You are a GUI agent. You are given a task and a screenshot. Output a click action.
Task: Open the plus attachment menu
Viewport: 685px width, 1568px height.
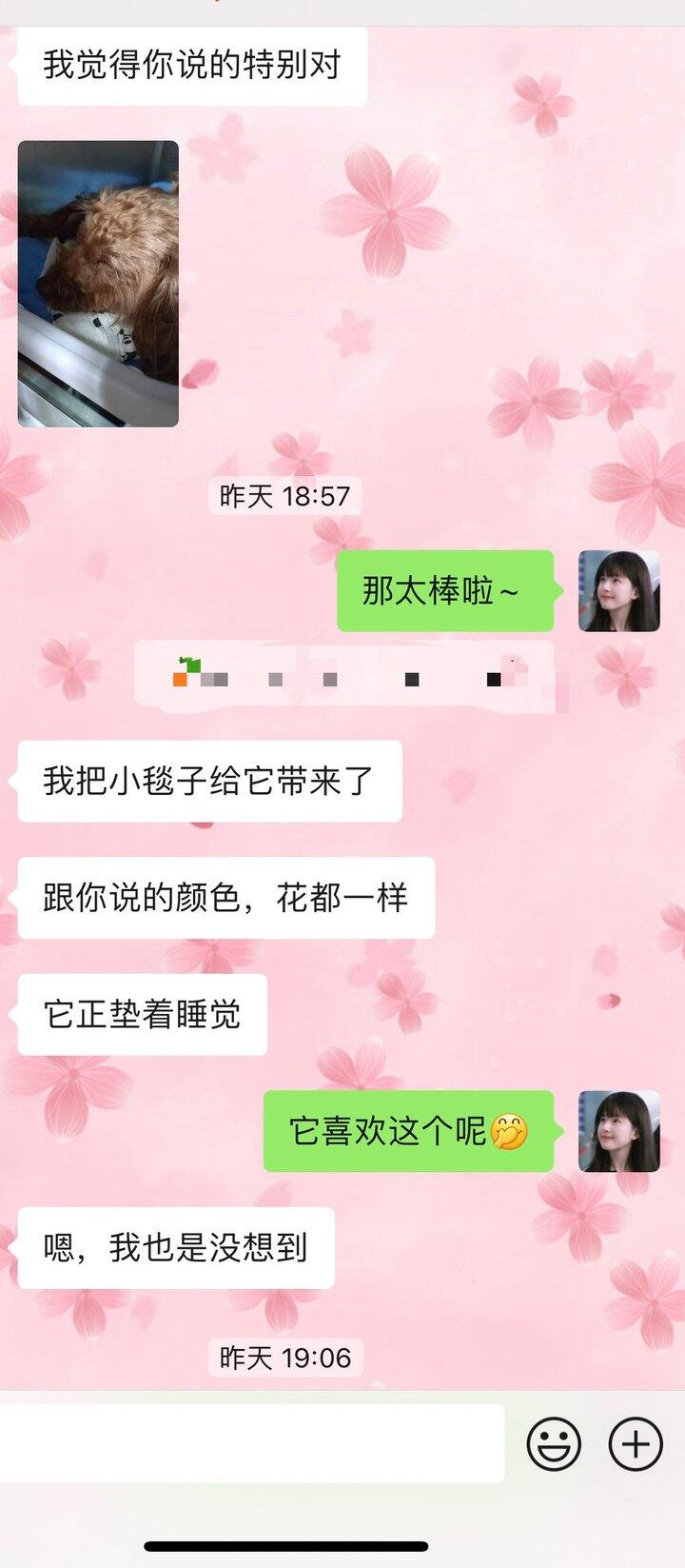click(636, 1443)
